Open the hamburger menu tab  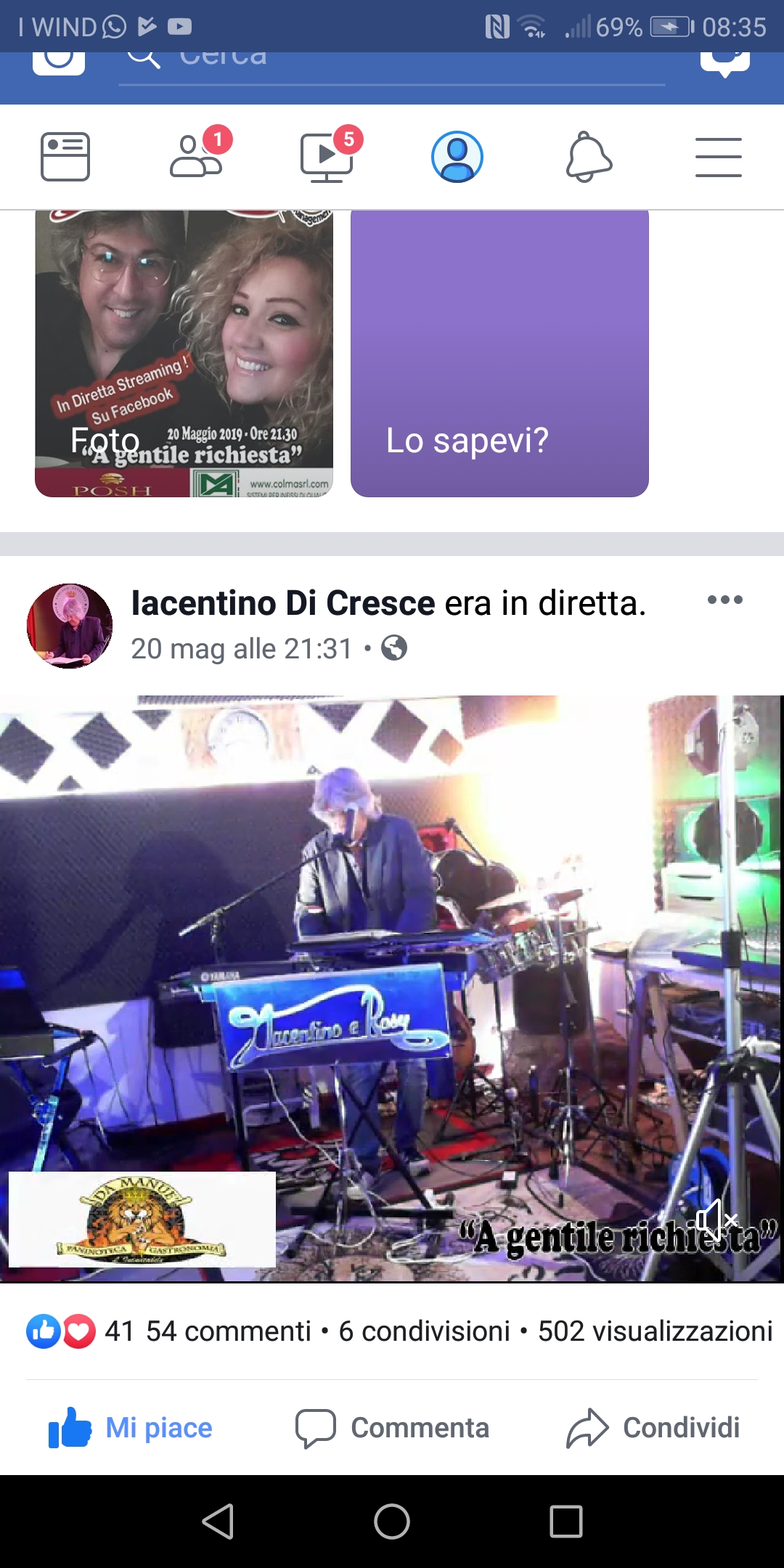[719, 157]
